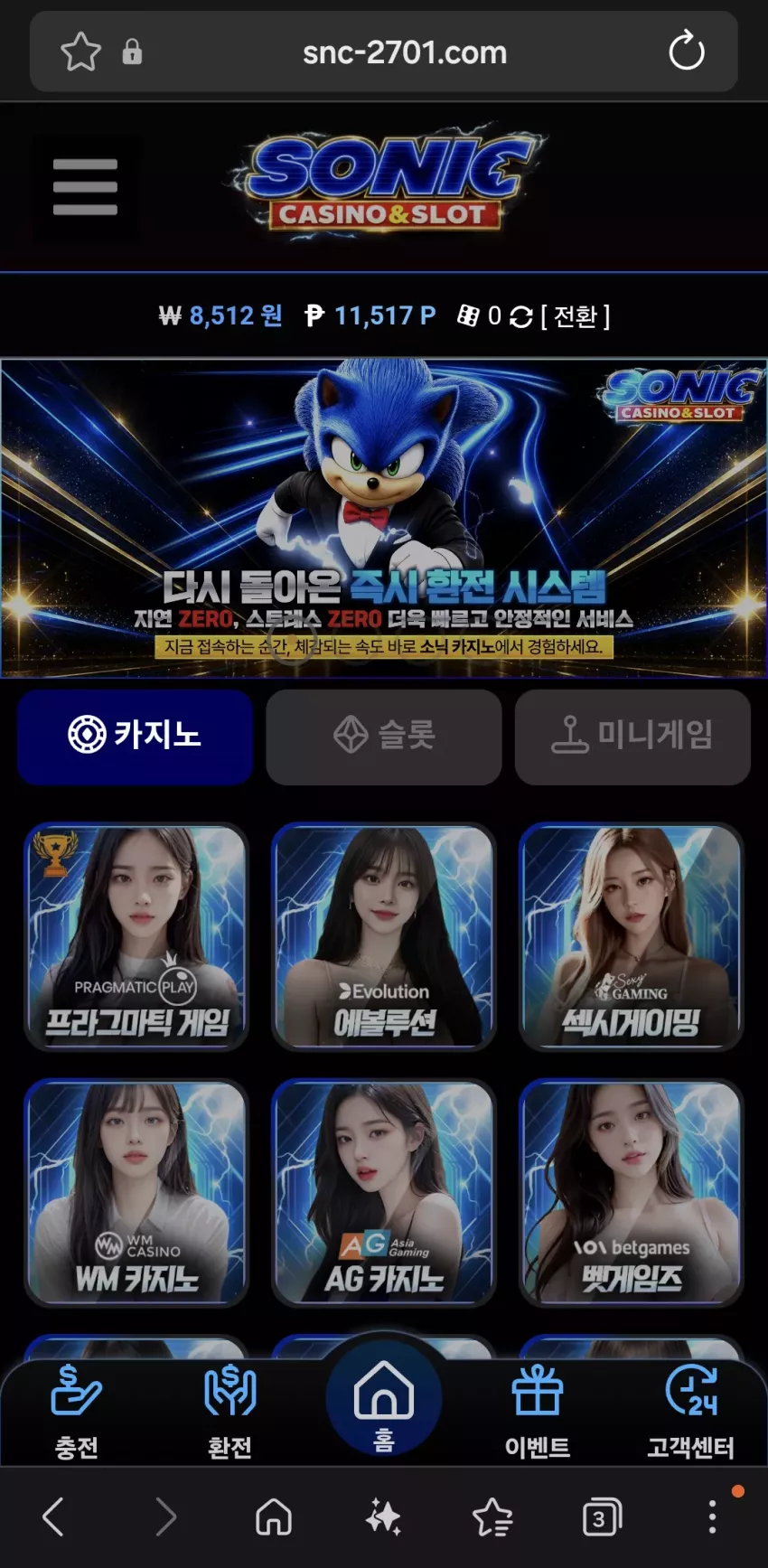The width and height of the screenshot is (768, 1568).
Task: Open the browser tabs switcher
Action: coord(602,1517)
